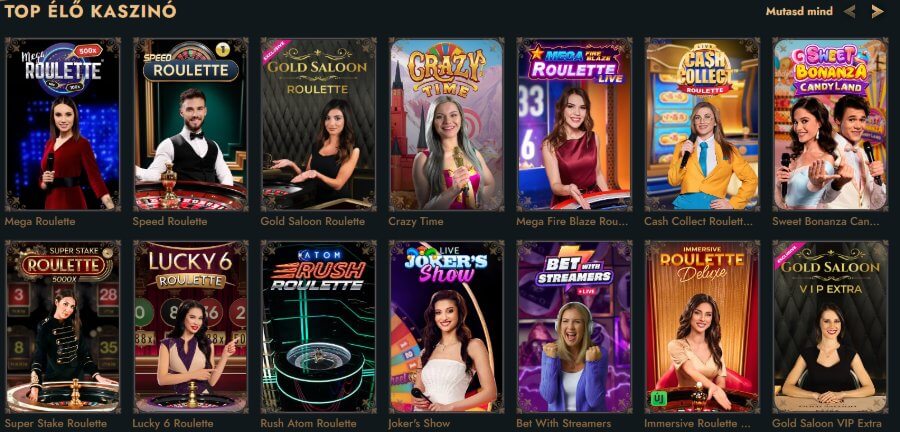The width and height of the screenshot is (900, 432).
Task: Launch Super Stake Roulette
Action: (x=63, y=326)
